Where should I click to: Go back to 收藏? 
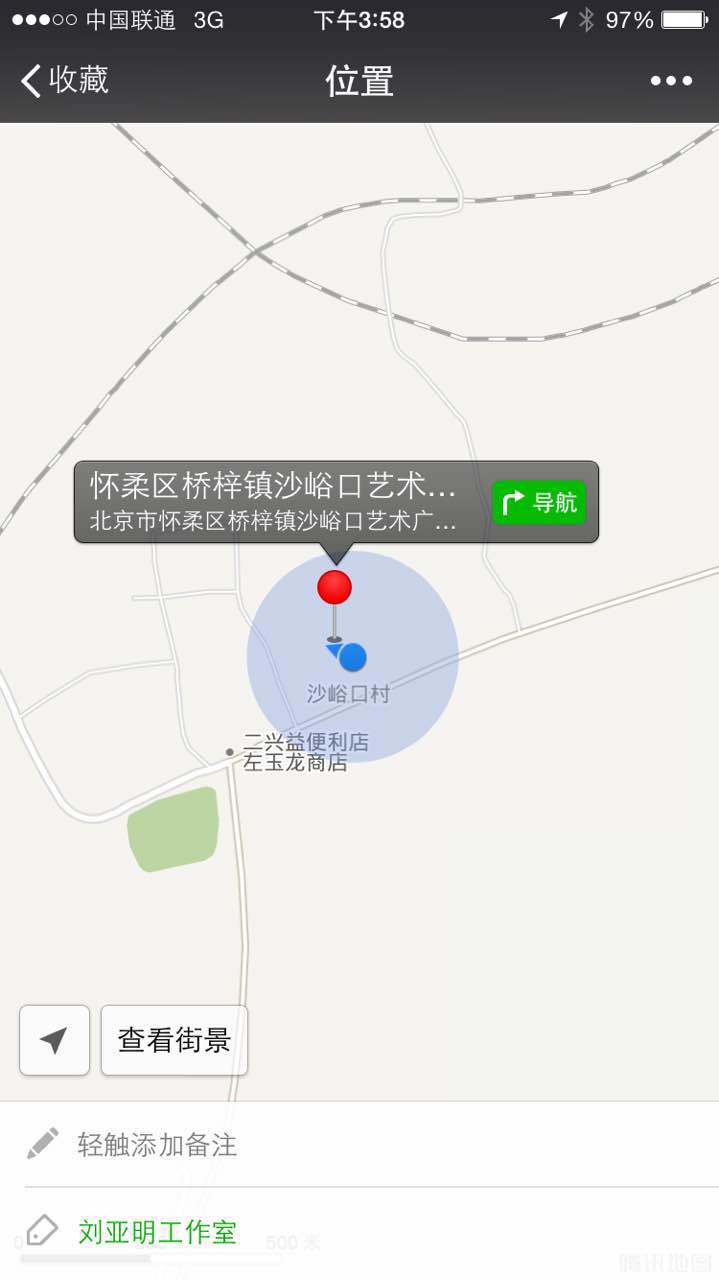click(x=65, y=80)
